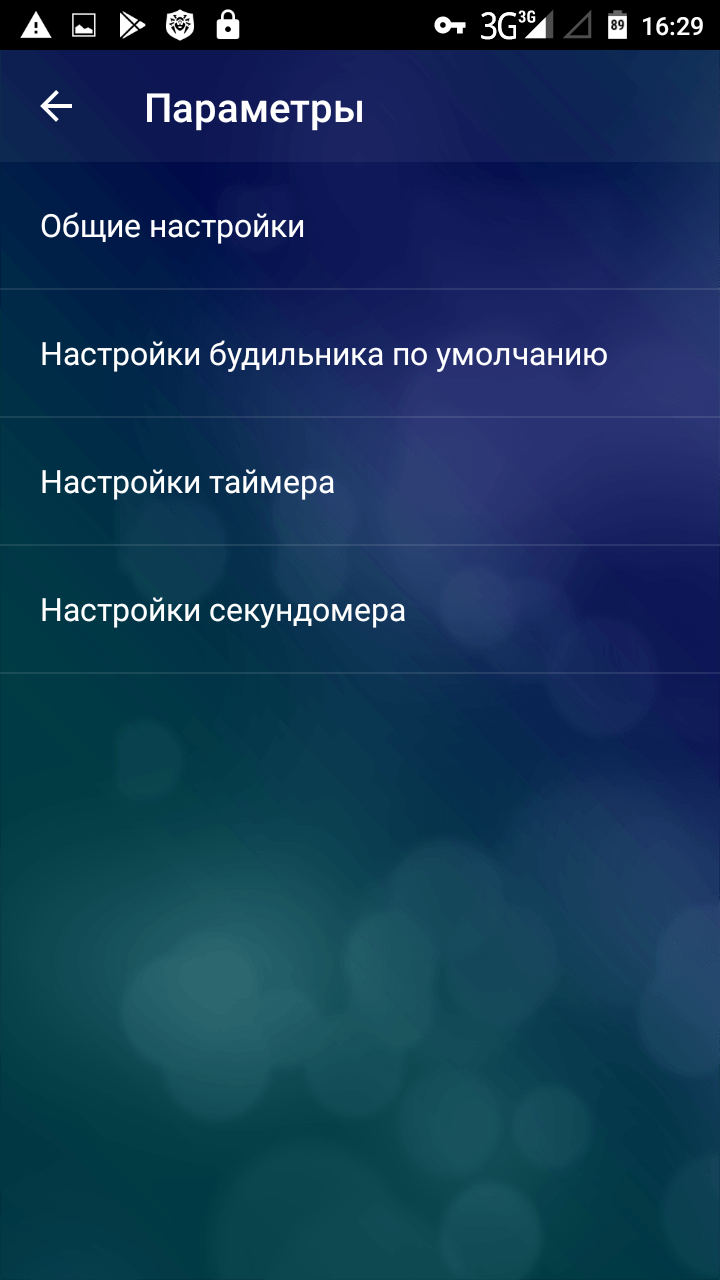Open Общие настройки
The height and width of the screenshot is (1280, 720).
[x=172, y=227]
